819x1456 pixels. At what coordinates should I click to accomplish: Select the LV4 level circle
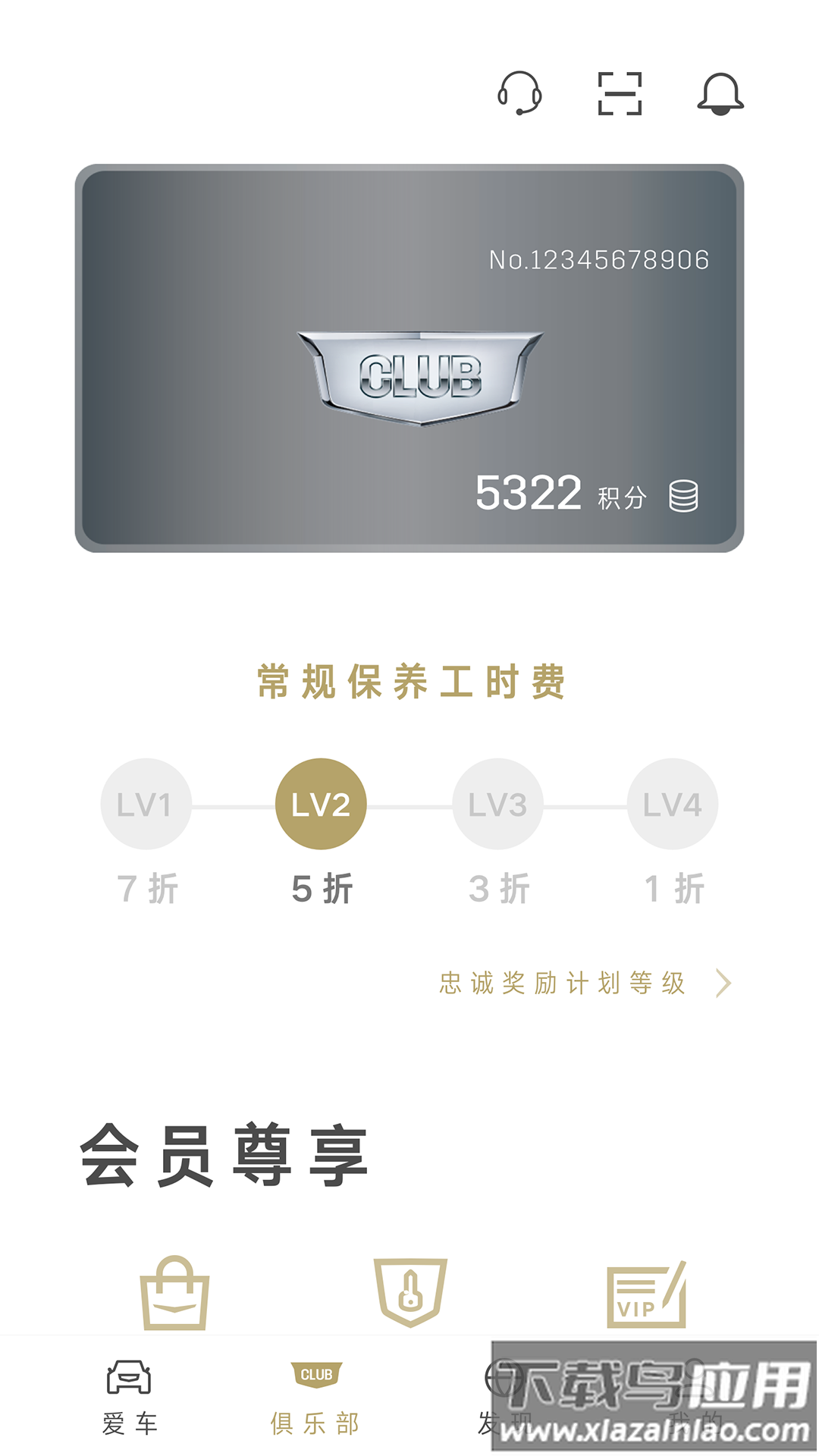pos(673,802)
